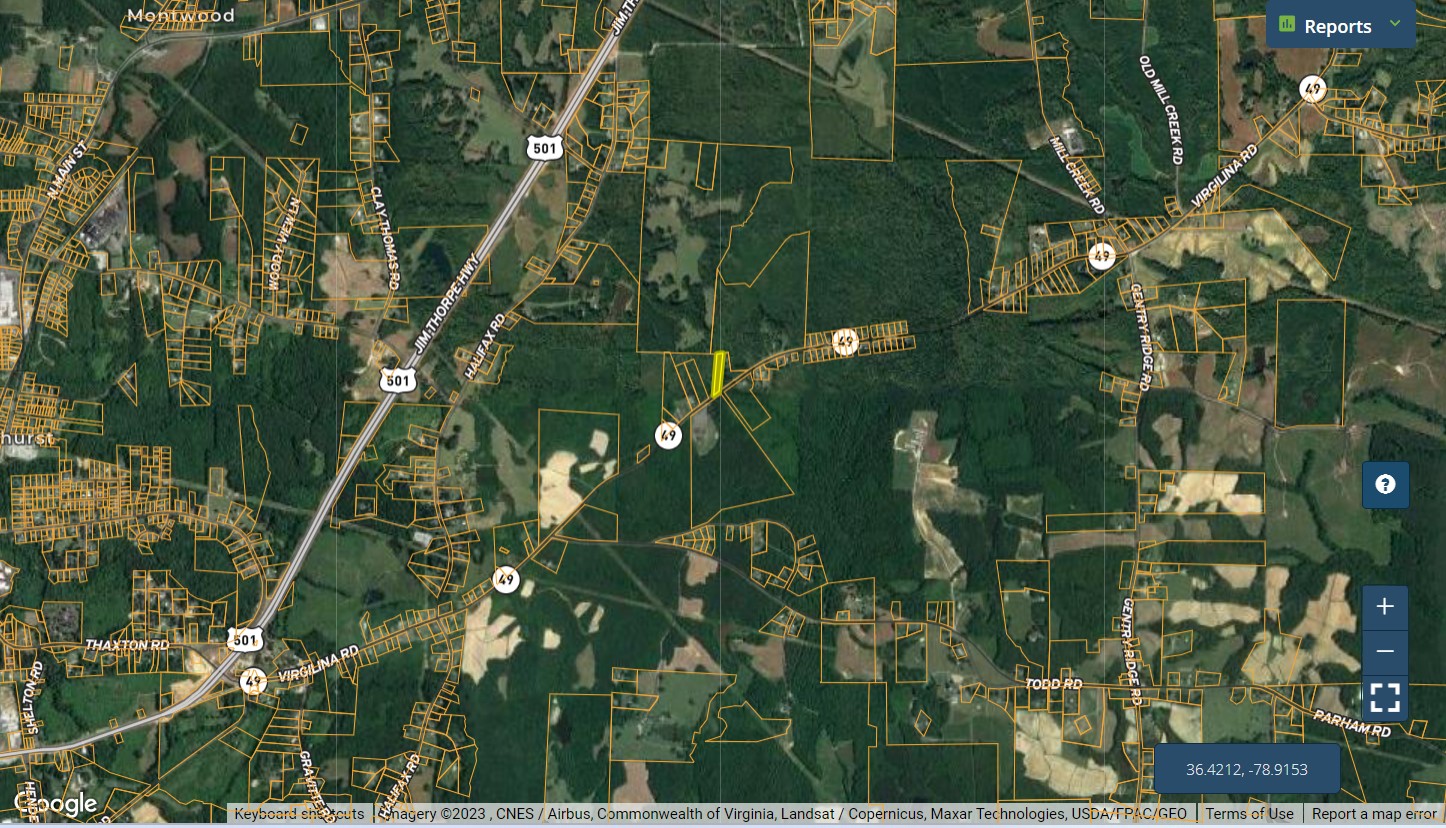
Task: Toggle fullscreen map view
Action: (x=1385, y=697)
